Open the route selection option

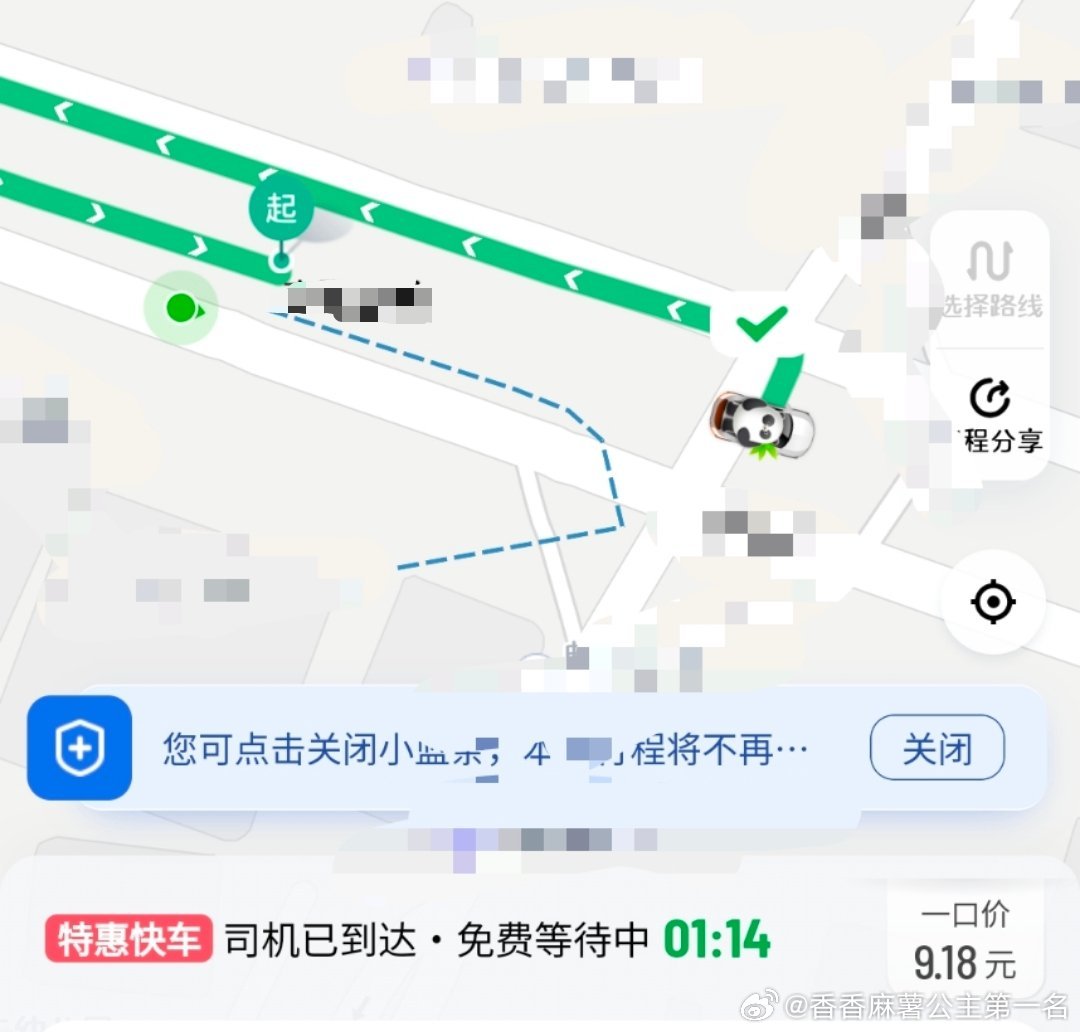coord(990,278)
